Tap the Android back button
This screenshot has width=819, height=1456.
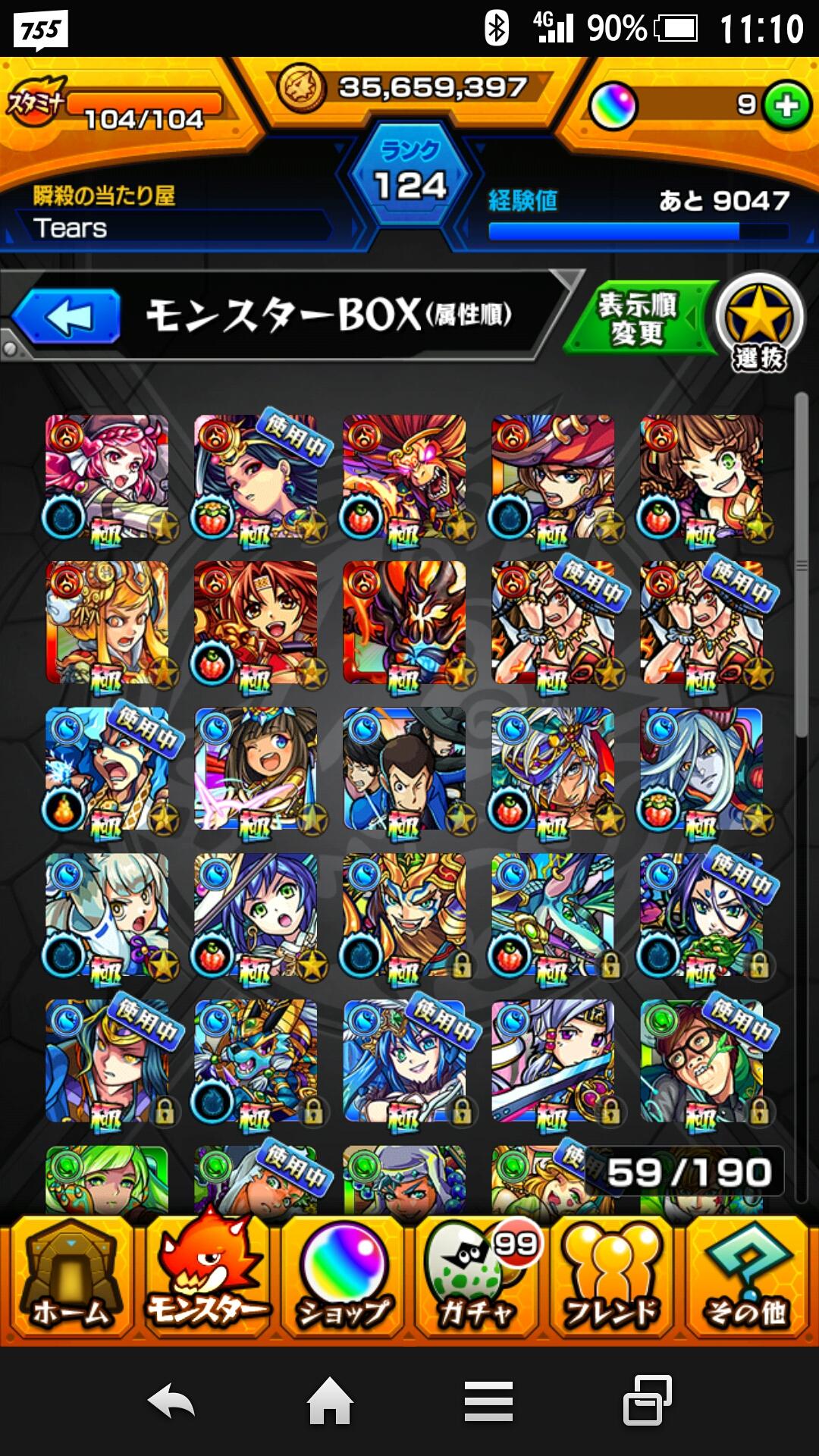tap(171, 1401)
